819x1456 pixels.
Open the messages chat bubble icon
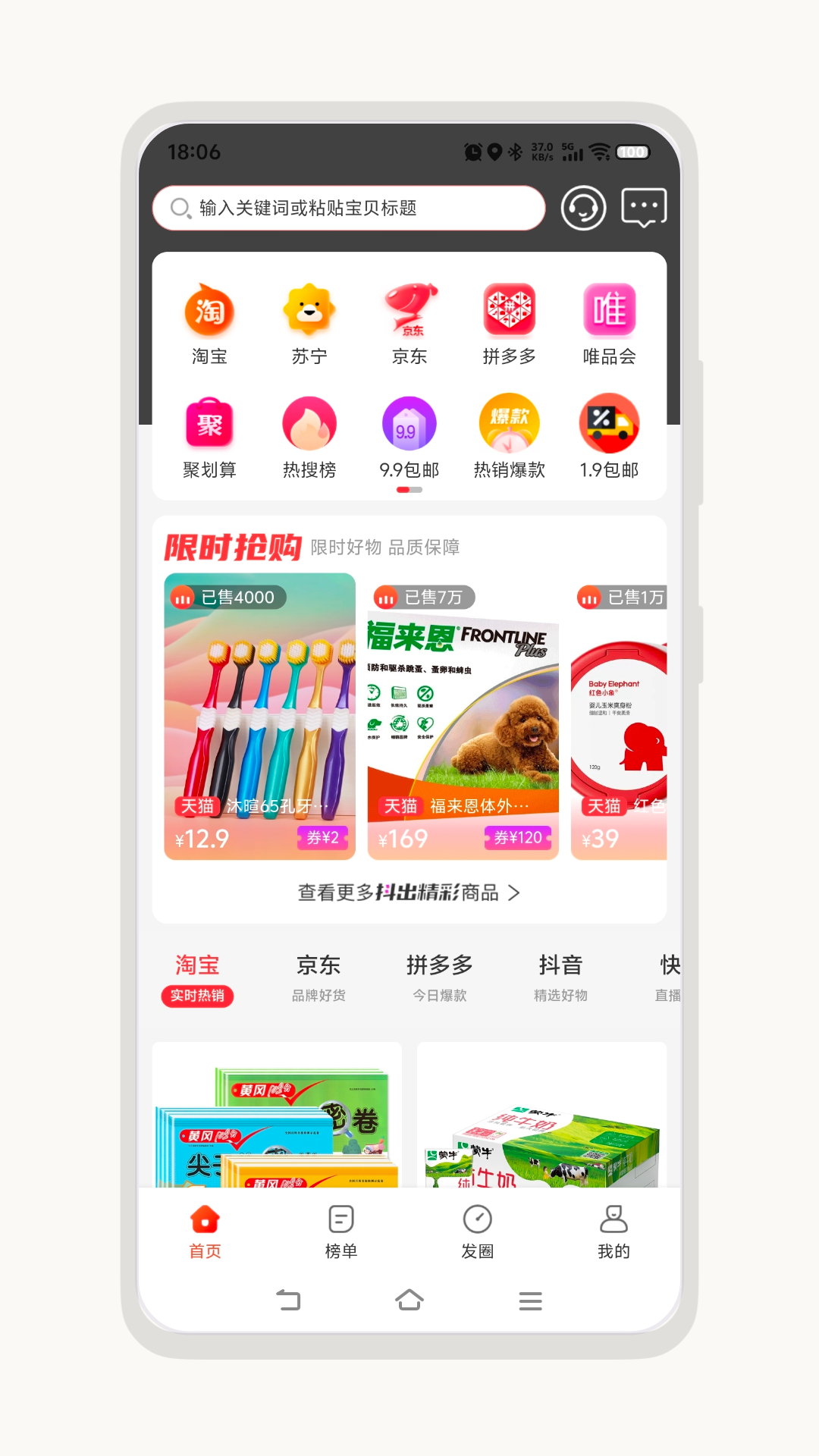(644, 208)
